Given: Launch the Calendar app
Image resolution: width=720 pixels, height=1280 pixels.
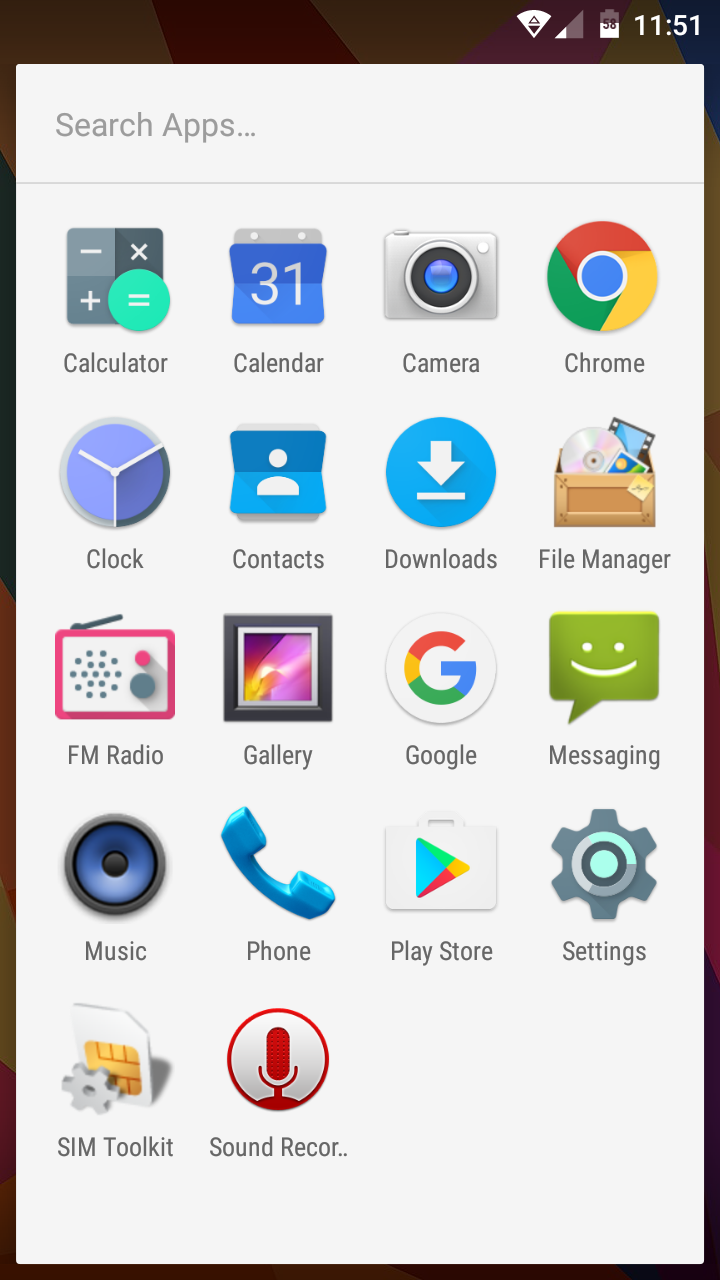Looking at the screenshot, I should pyautogui.click(x=278, y=280).
